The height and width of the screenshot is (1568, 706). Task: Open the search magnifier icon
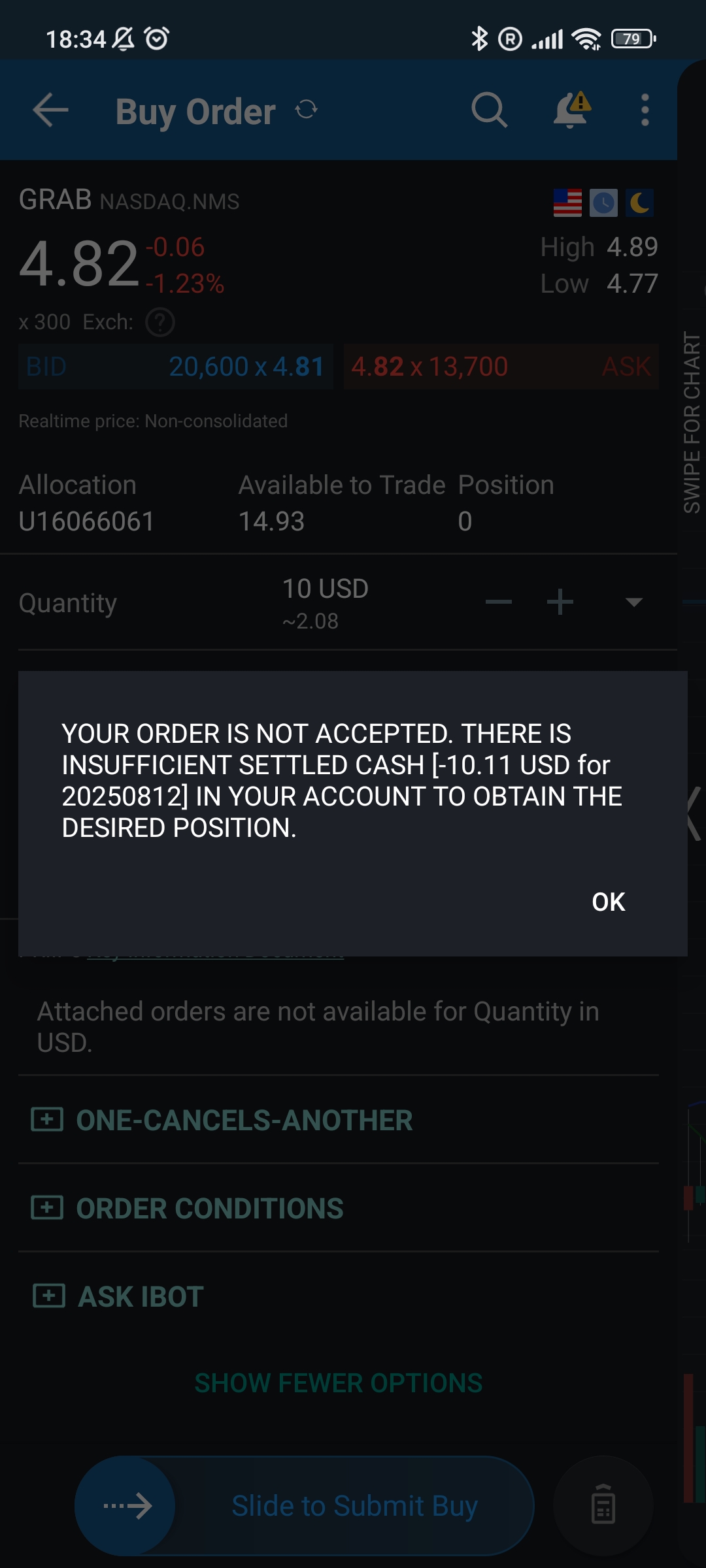(489, 110)
